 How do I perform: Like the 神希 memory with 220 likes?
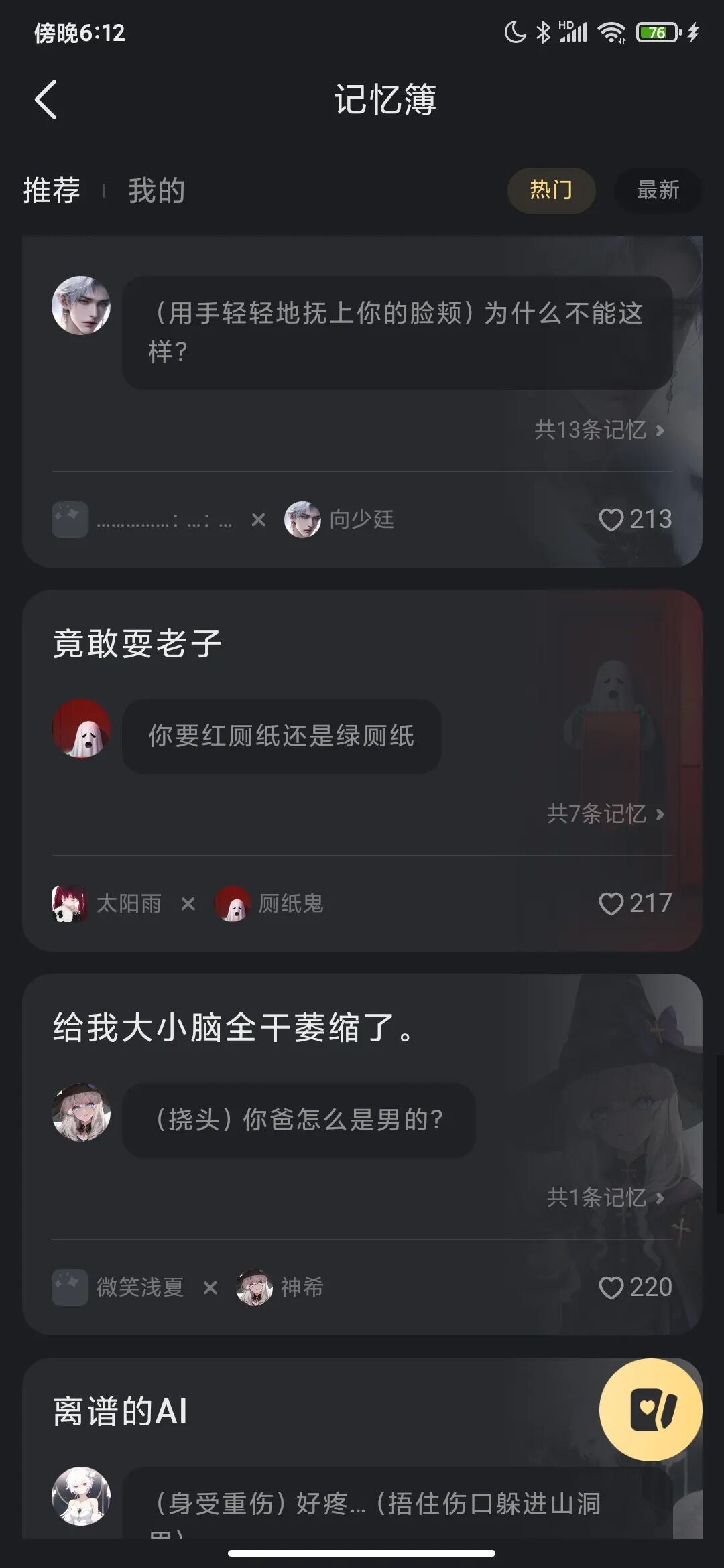[x=635, y=1287]
